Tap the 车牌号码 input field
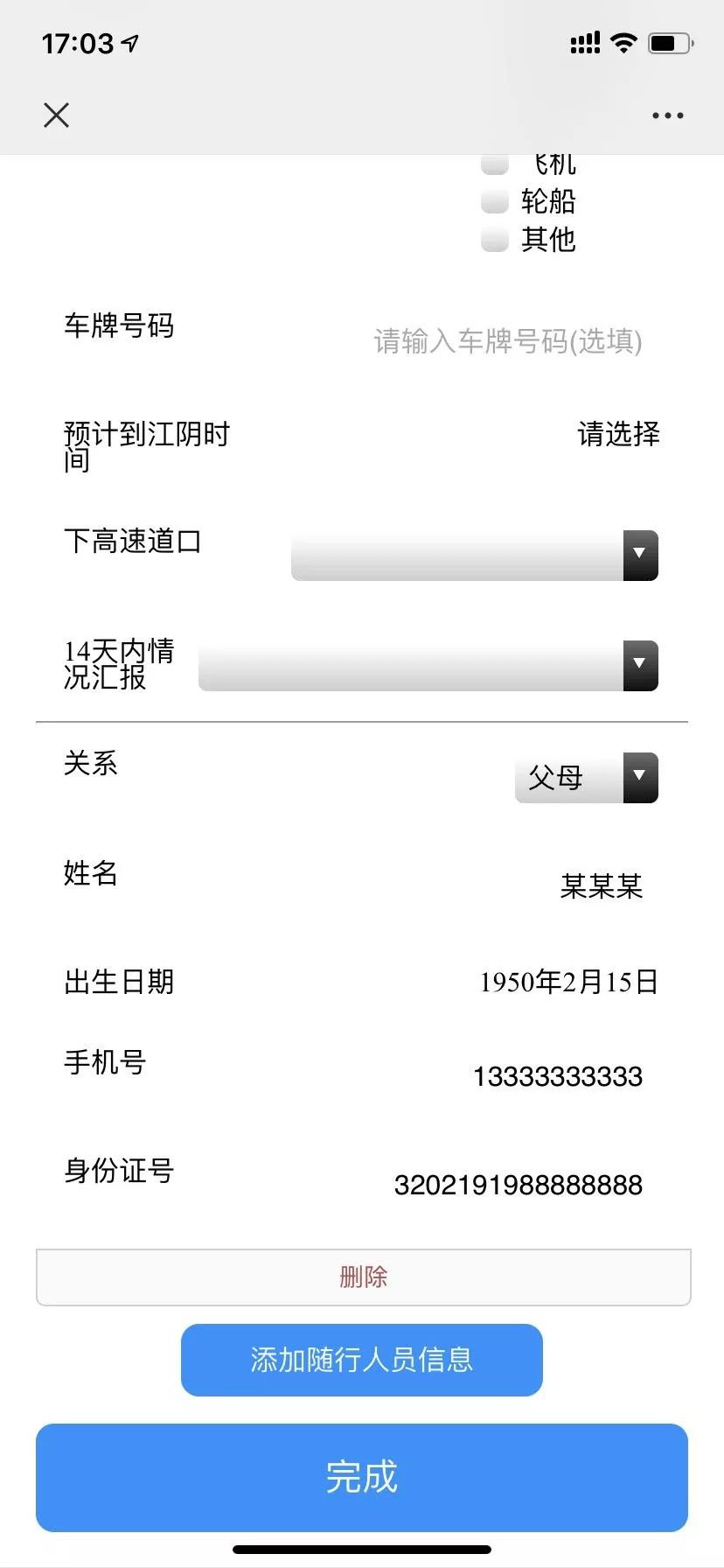The width and height of the screenshot is (724, 1568). 507,340
